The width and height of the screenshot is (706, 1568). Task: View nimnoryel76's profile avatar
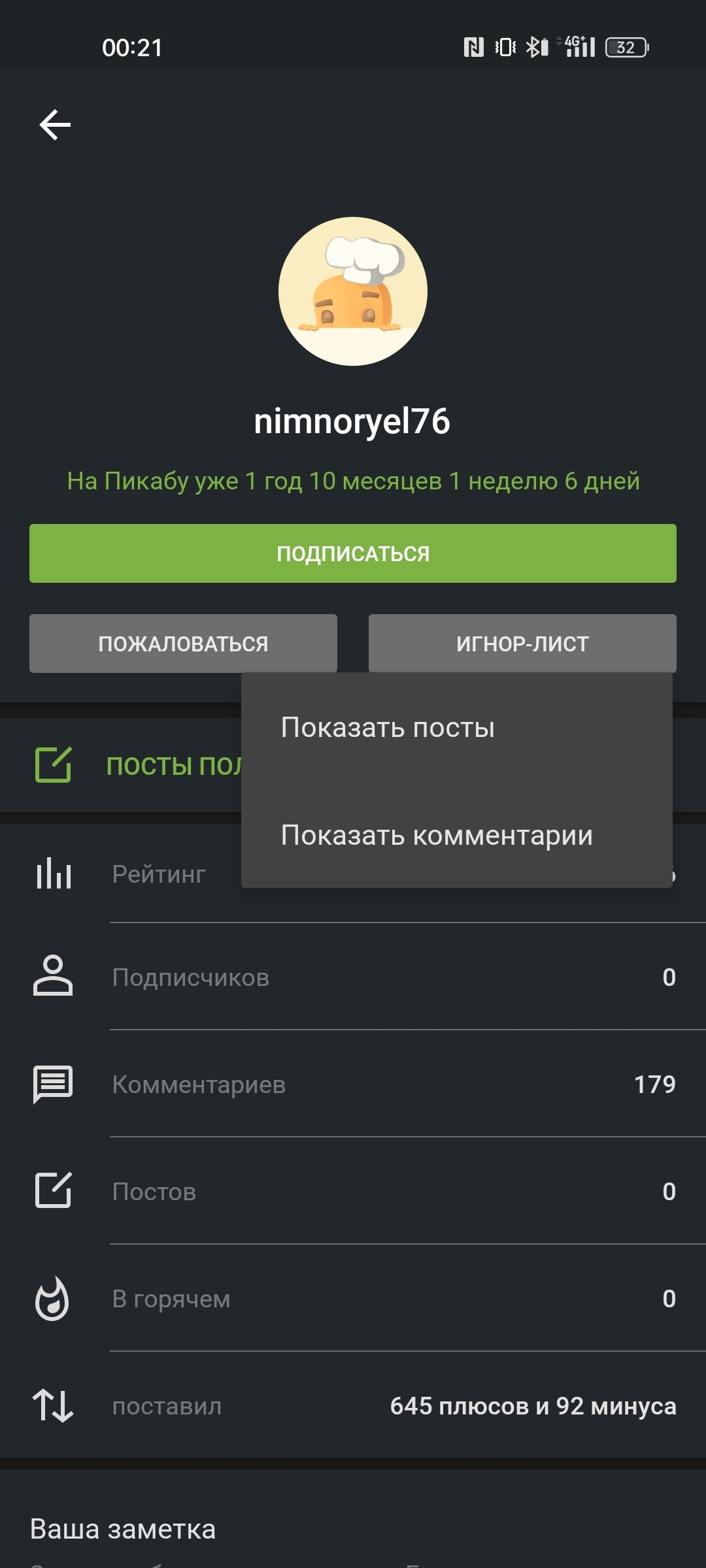[x=353, y=291]
